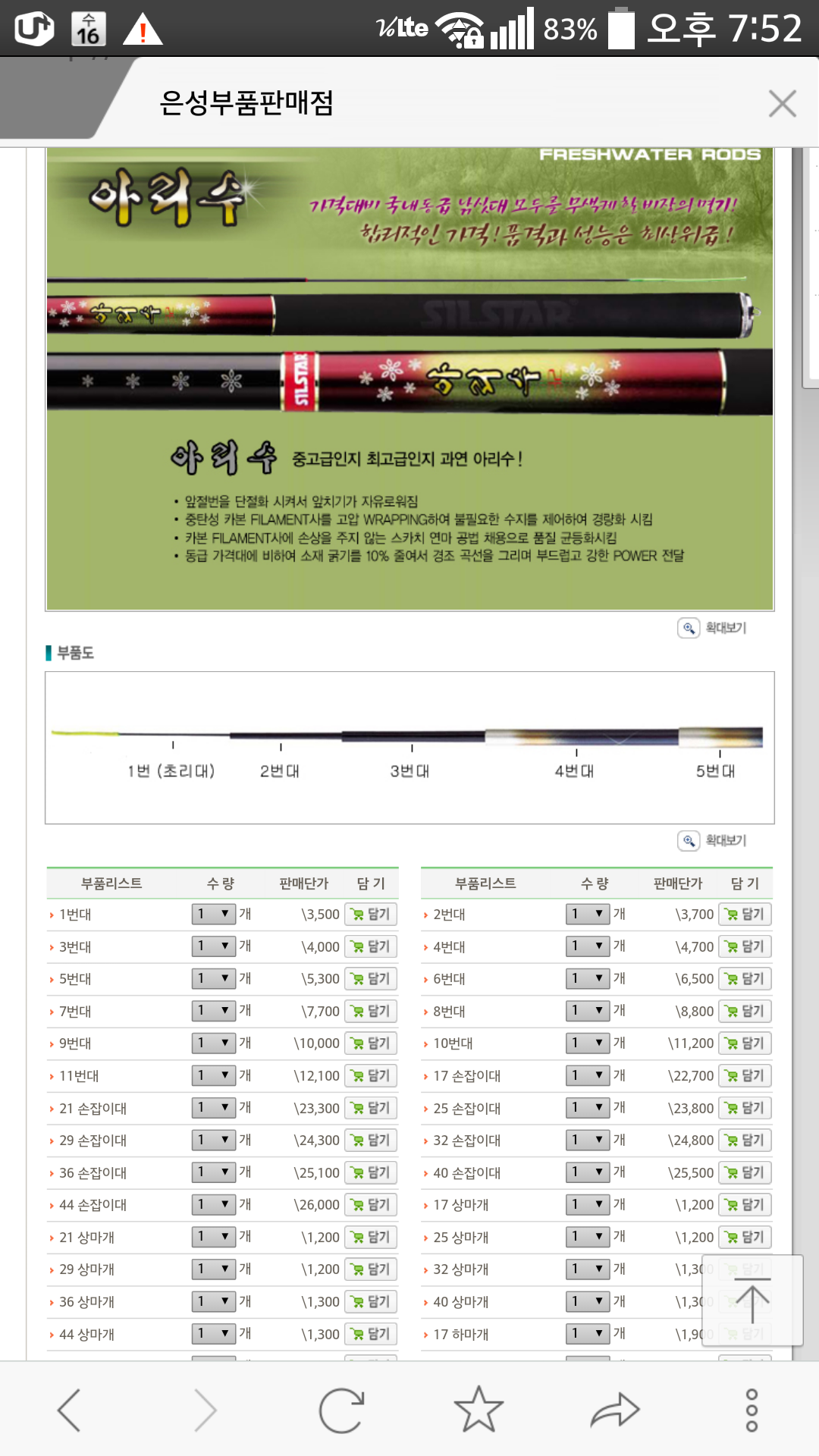Share this page
This screenshot has height=1456, width=819.
click(x=615, y=1409)
